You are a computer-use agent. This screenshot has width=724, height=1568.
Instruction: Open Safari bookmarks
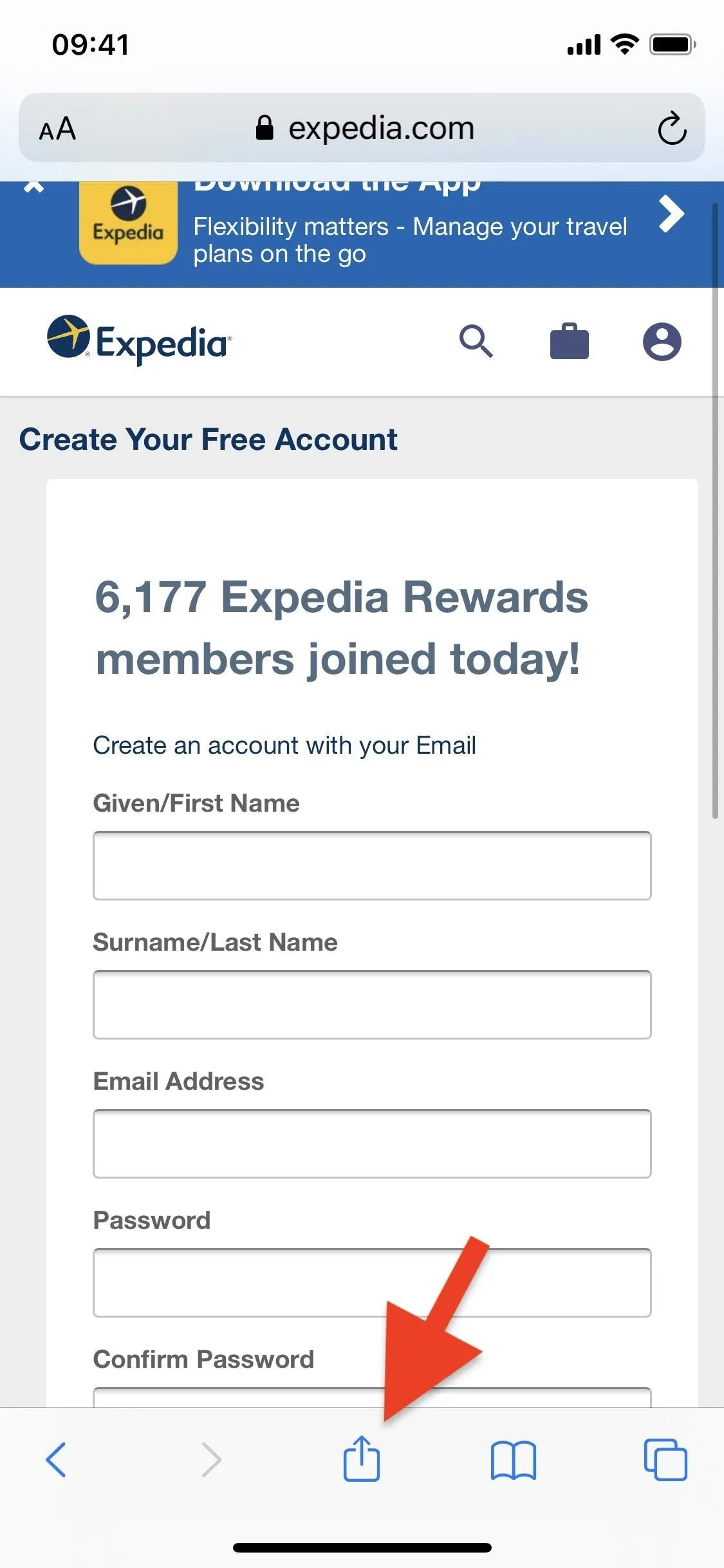point(513,1461)
